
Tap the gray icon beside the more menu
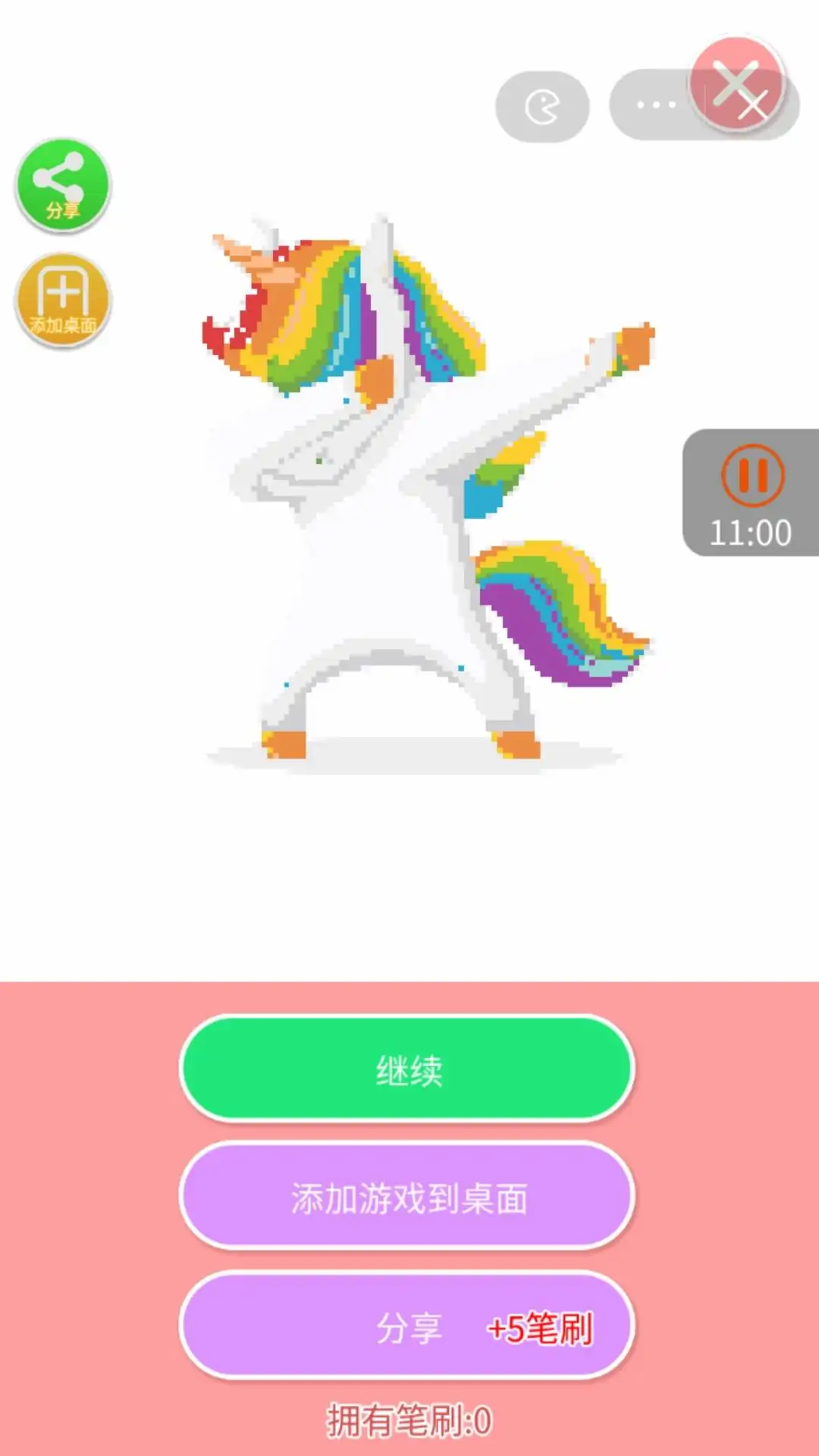pyautogui.click(x=542, y=106)
